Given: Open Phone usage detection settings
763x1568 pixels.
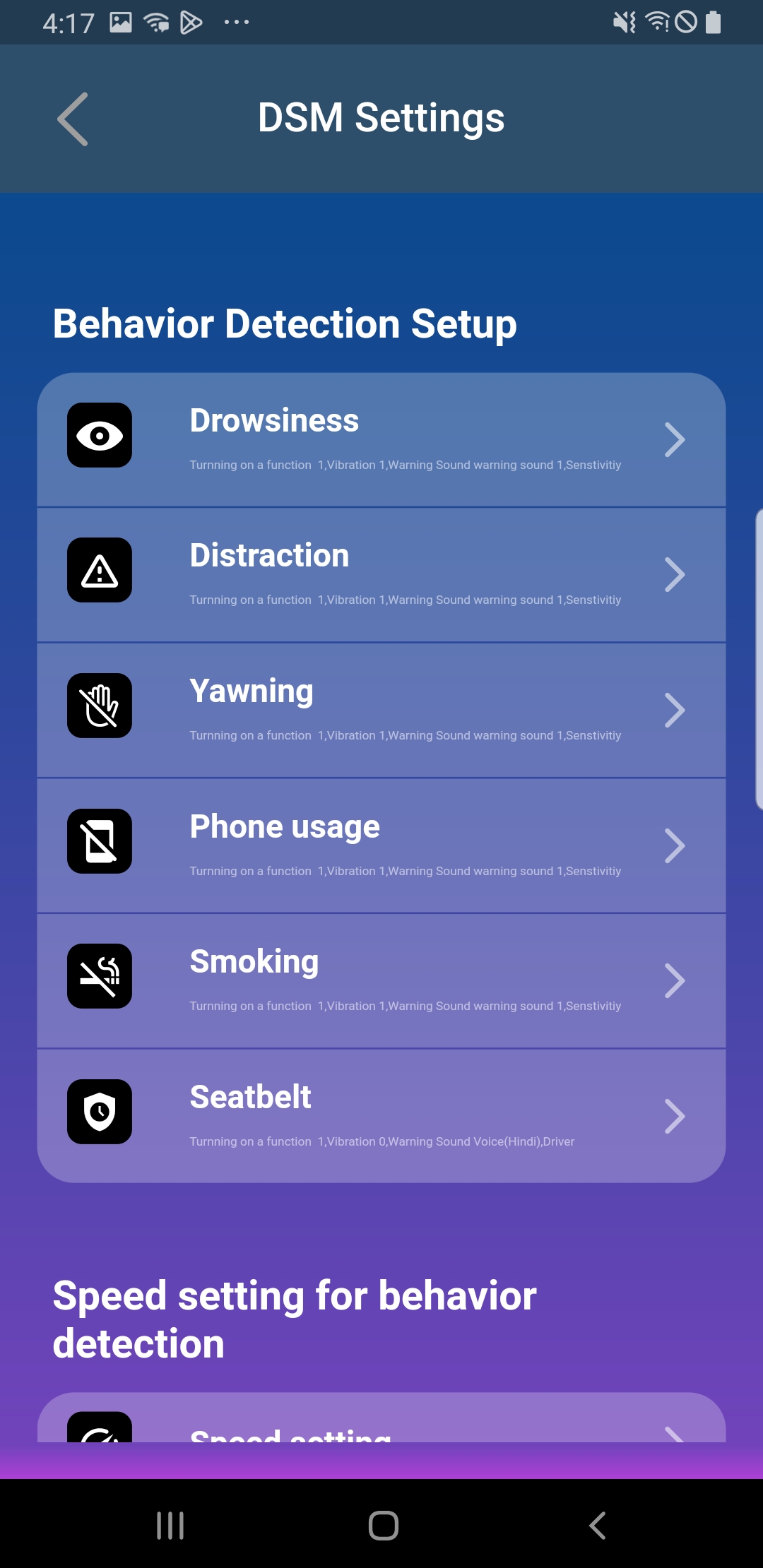Looking at the screenshot, I should click(381, 845).
